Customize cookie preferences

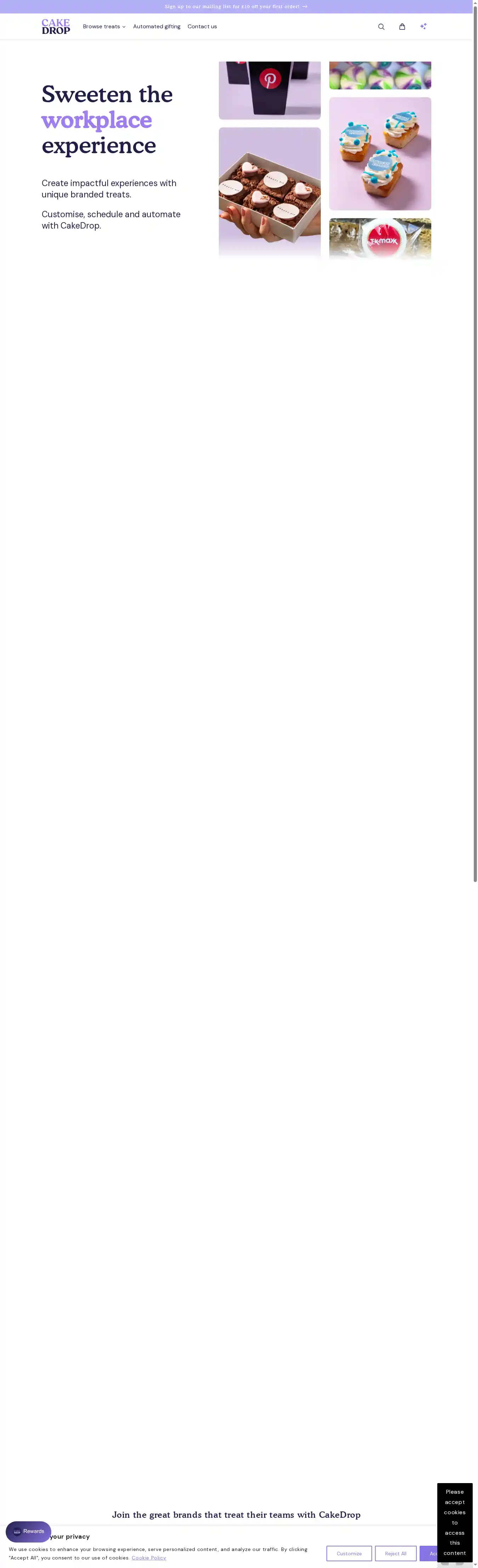(349, 1553)
